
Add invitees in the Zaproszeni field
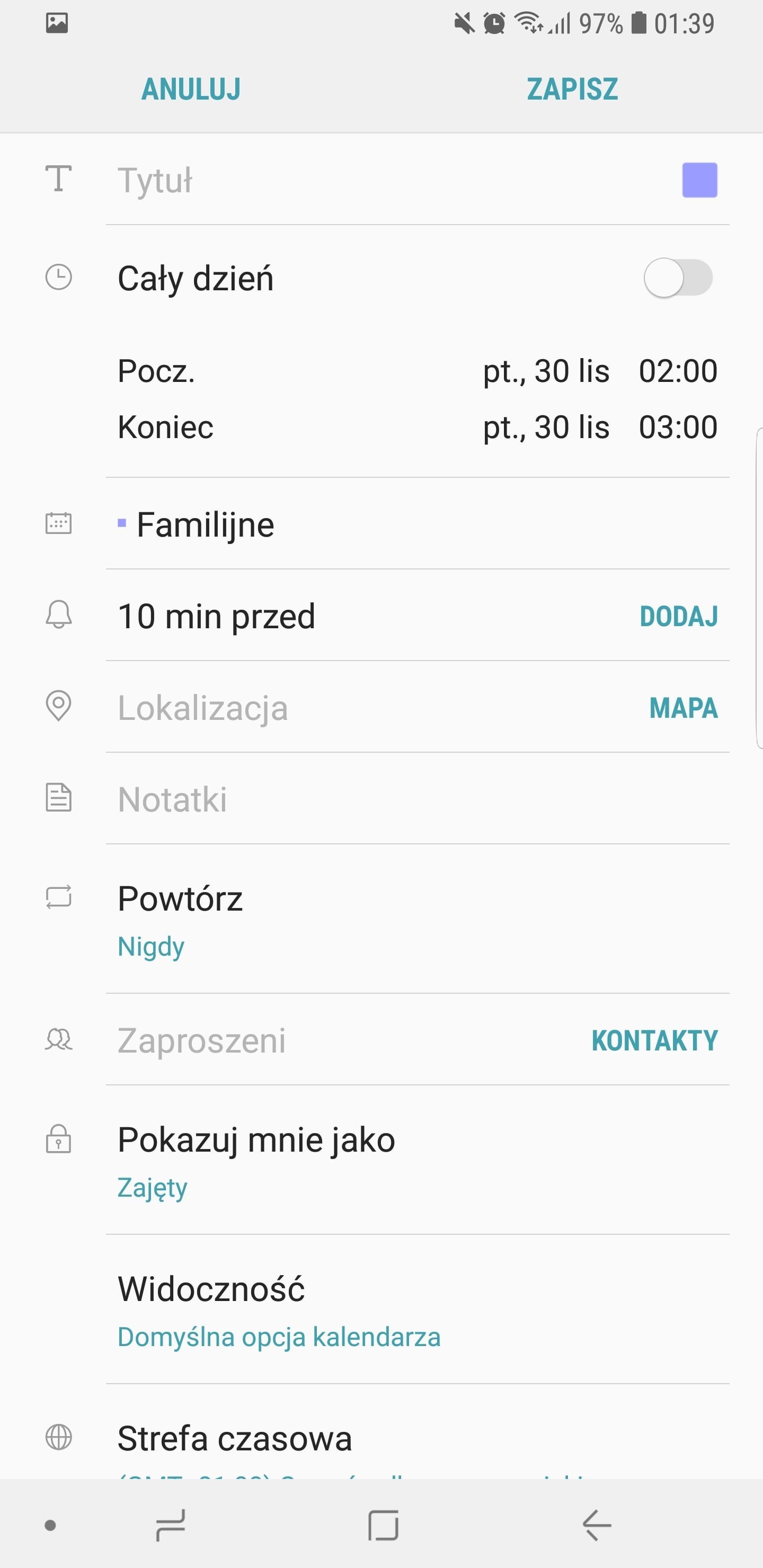click(x=347, y=1040)
